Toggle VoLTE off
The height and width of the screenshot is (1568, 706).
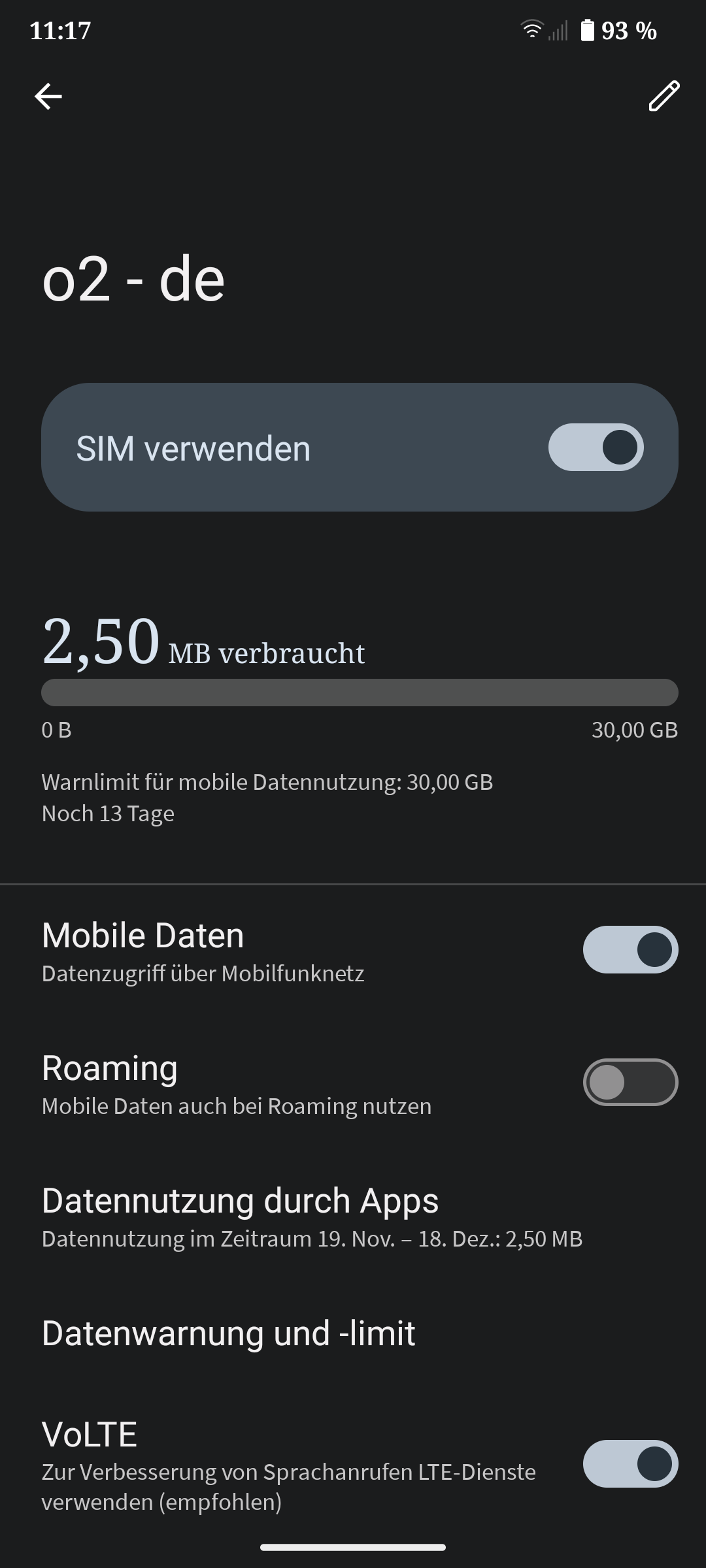630,1463
